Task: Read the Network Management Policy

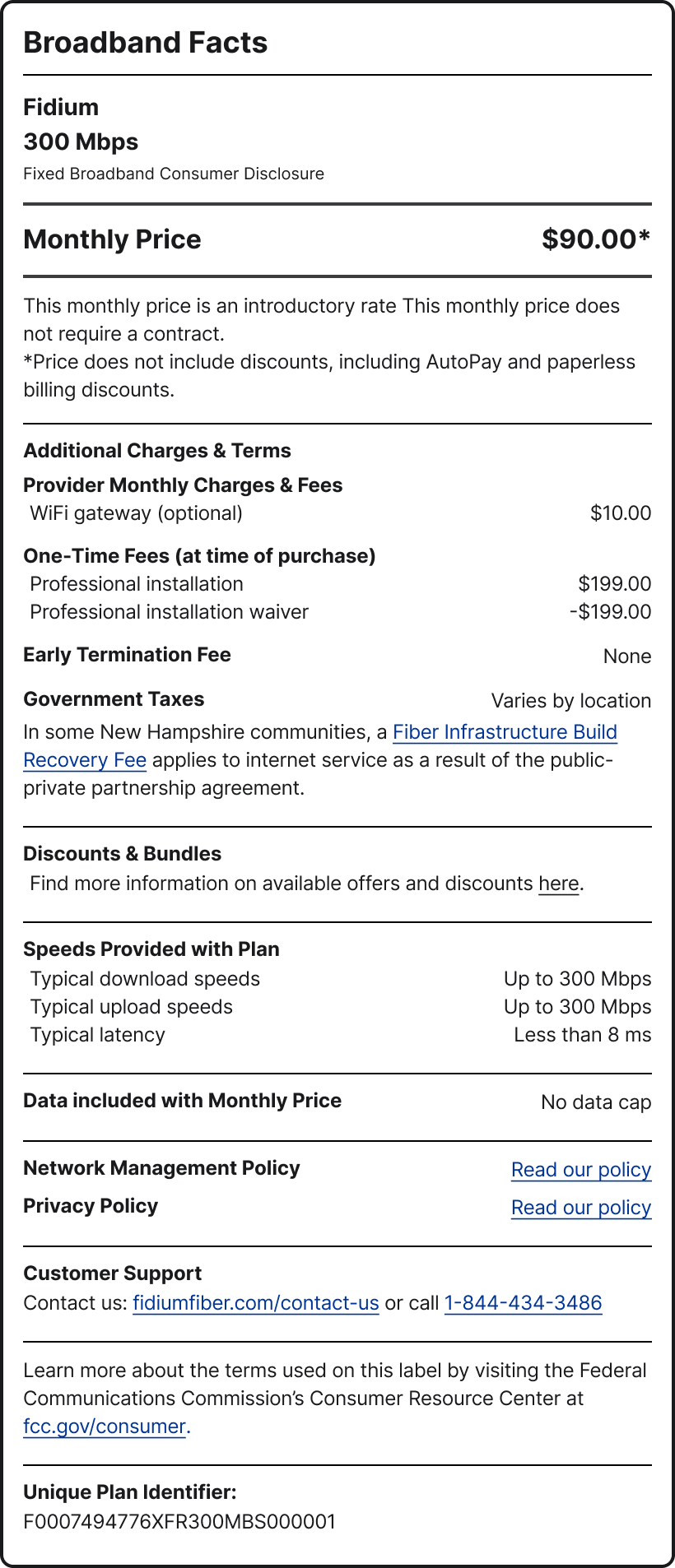Action: click(581, 1170)
